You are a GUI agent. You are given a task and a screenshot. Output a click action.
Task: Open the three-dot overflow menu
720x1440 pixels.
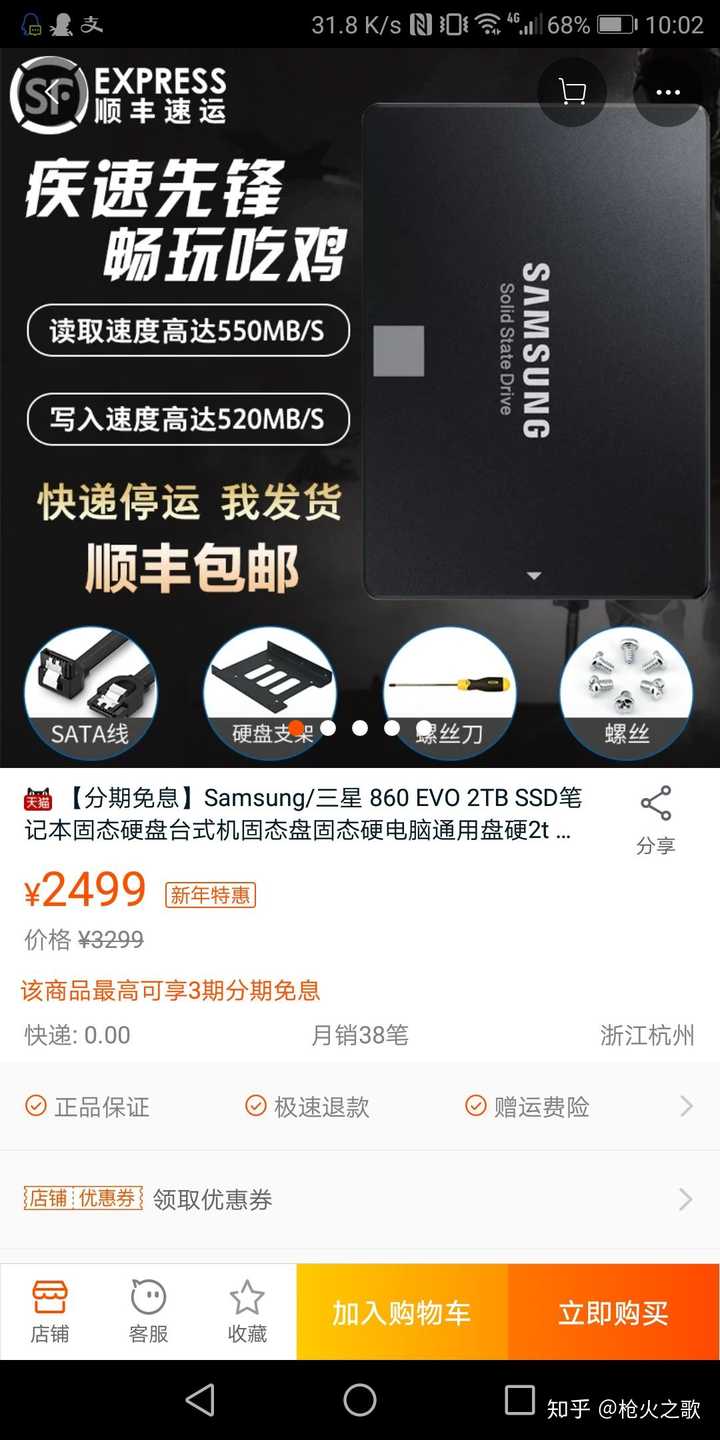click(667, 93)
